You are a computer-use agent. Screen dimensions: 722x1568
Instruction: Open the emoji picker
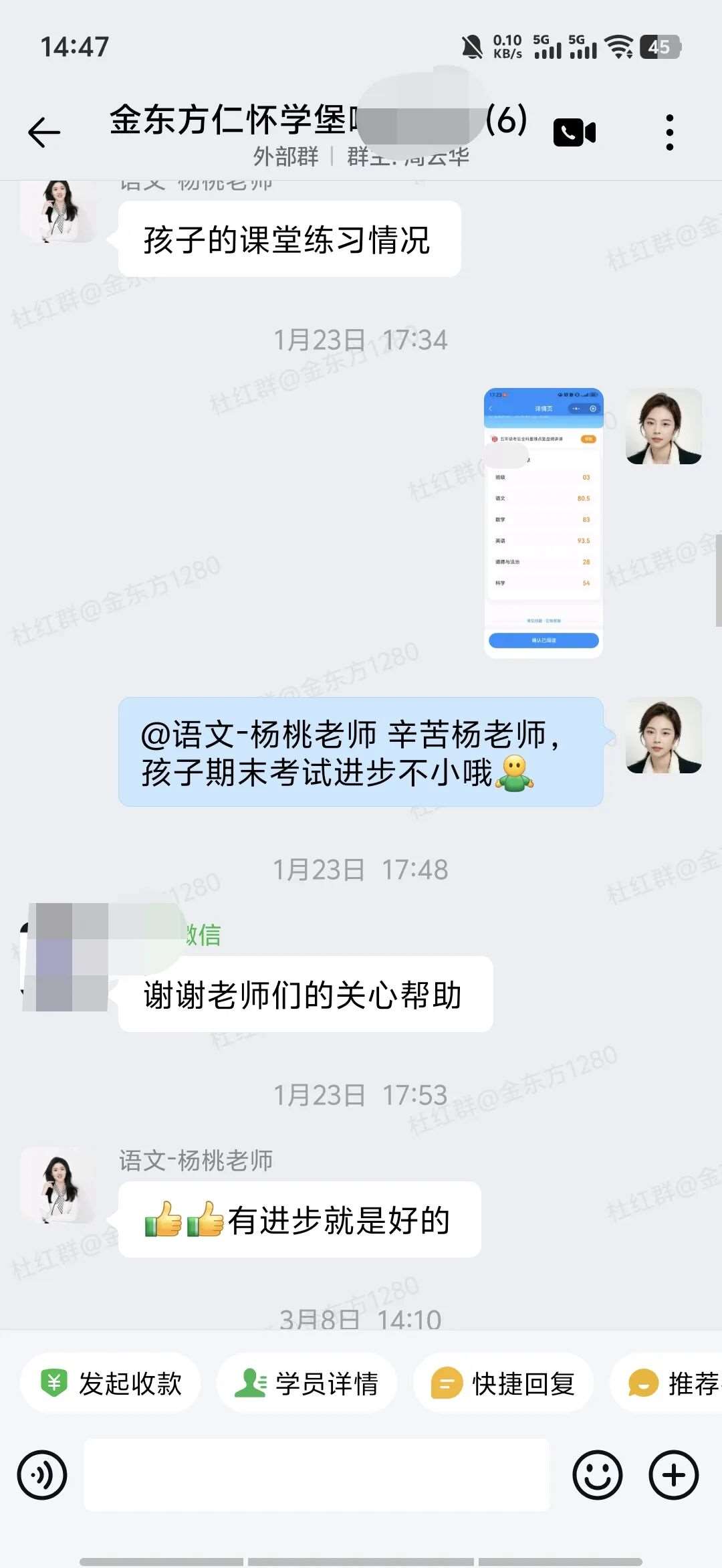597,1475
